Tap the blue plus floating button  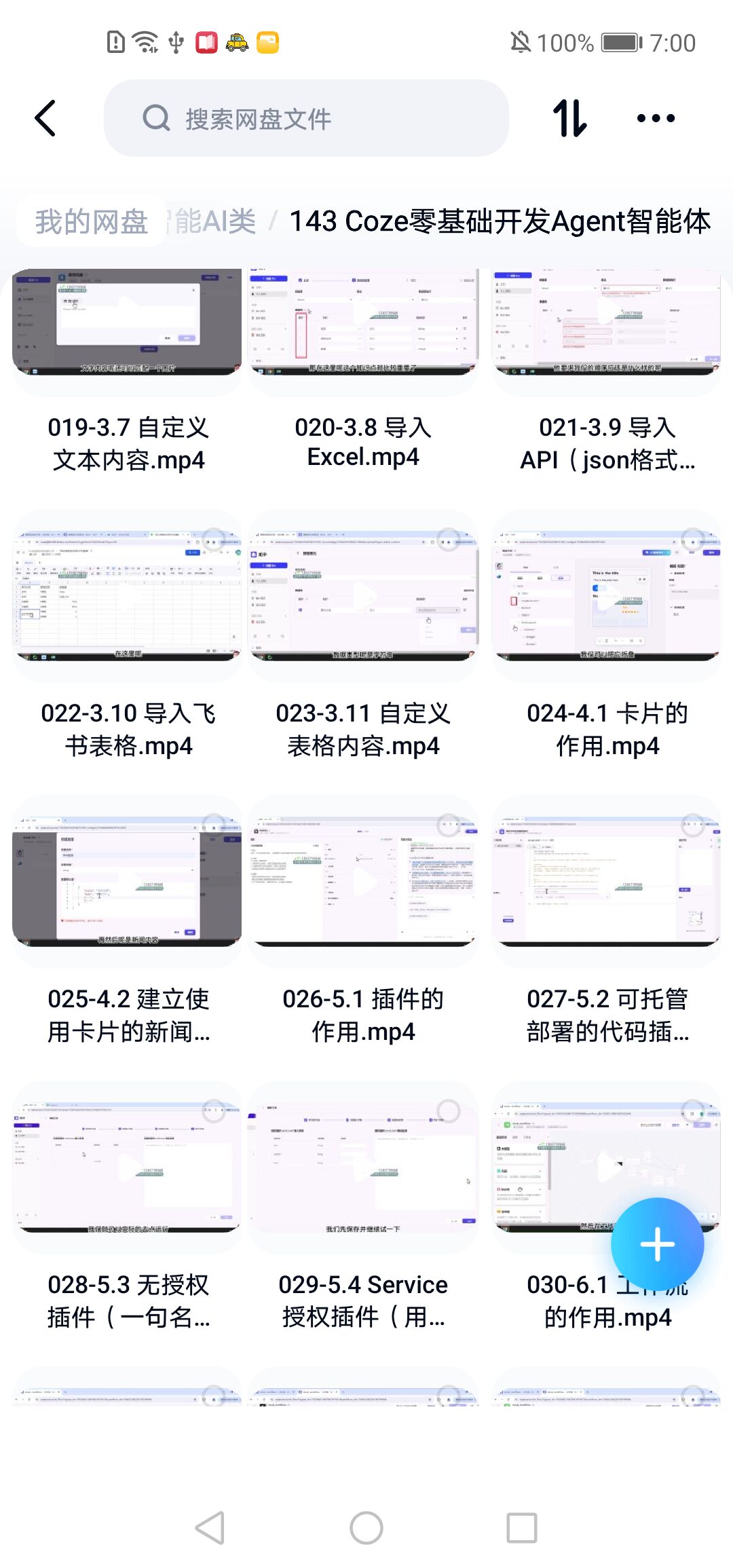pos(657,1244)
